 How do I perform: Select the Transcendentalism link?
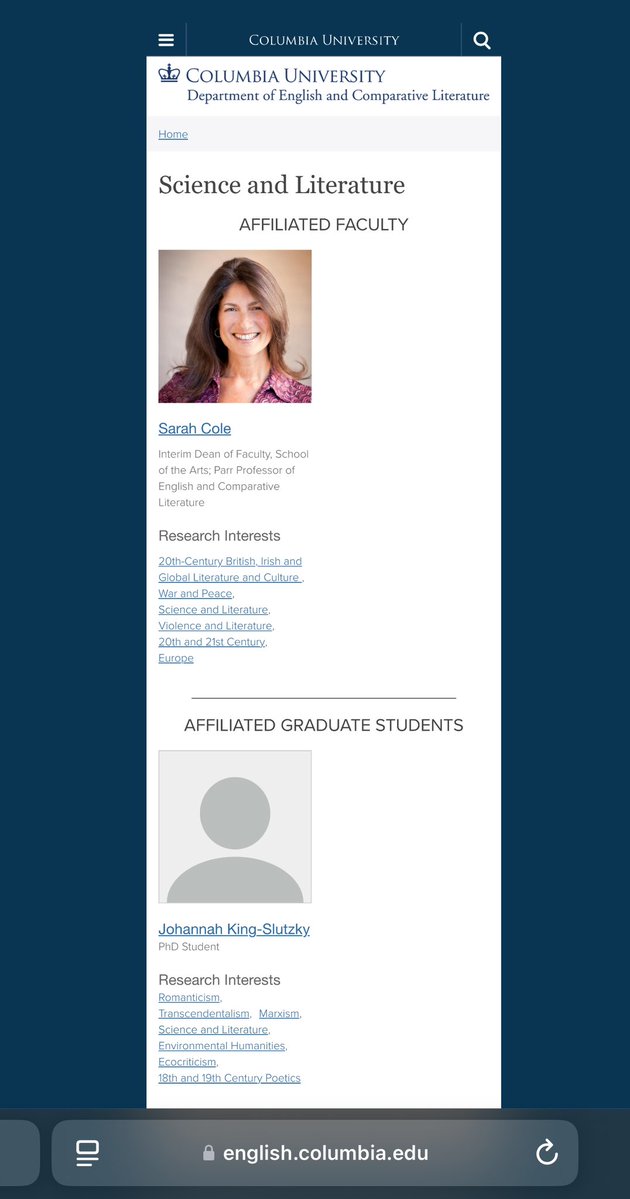point(204,1013)
